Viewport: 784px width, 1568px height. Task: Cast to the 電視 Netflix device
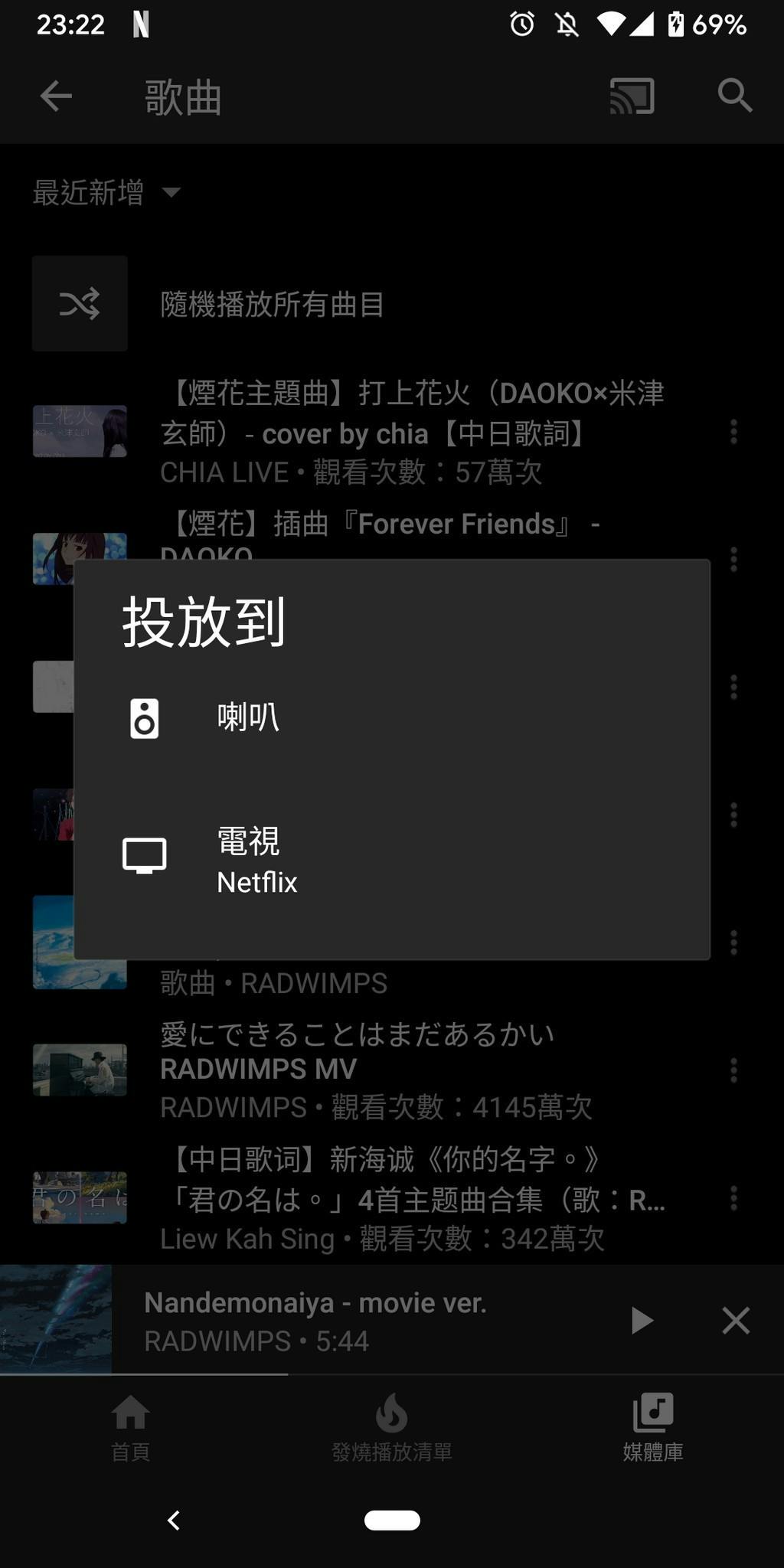[x=390, y=859]
